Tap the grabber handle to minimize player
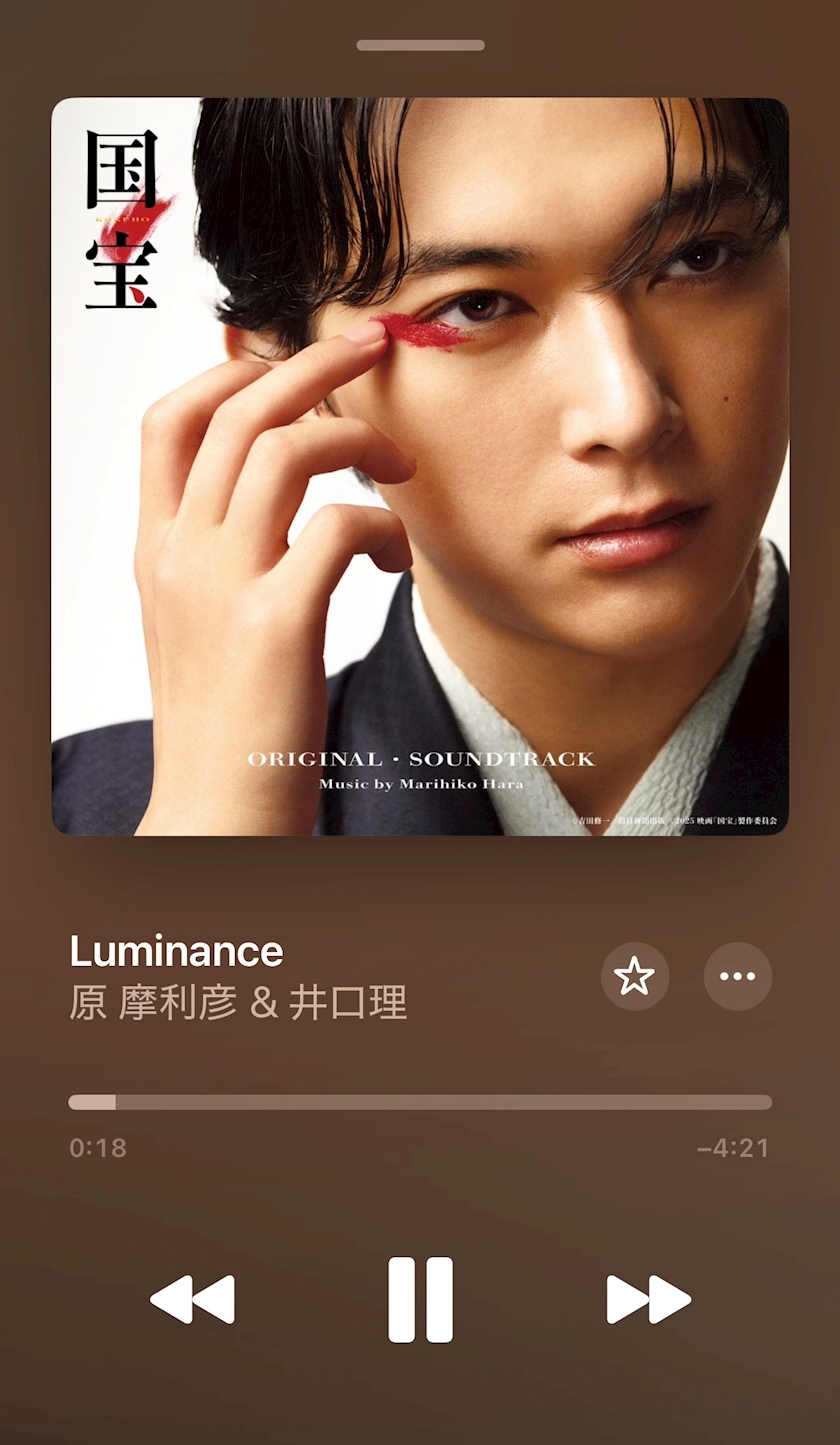The width and height of the screenshot is (840, 1445). point(420,45)
